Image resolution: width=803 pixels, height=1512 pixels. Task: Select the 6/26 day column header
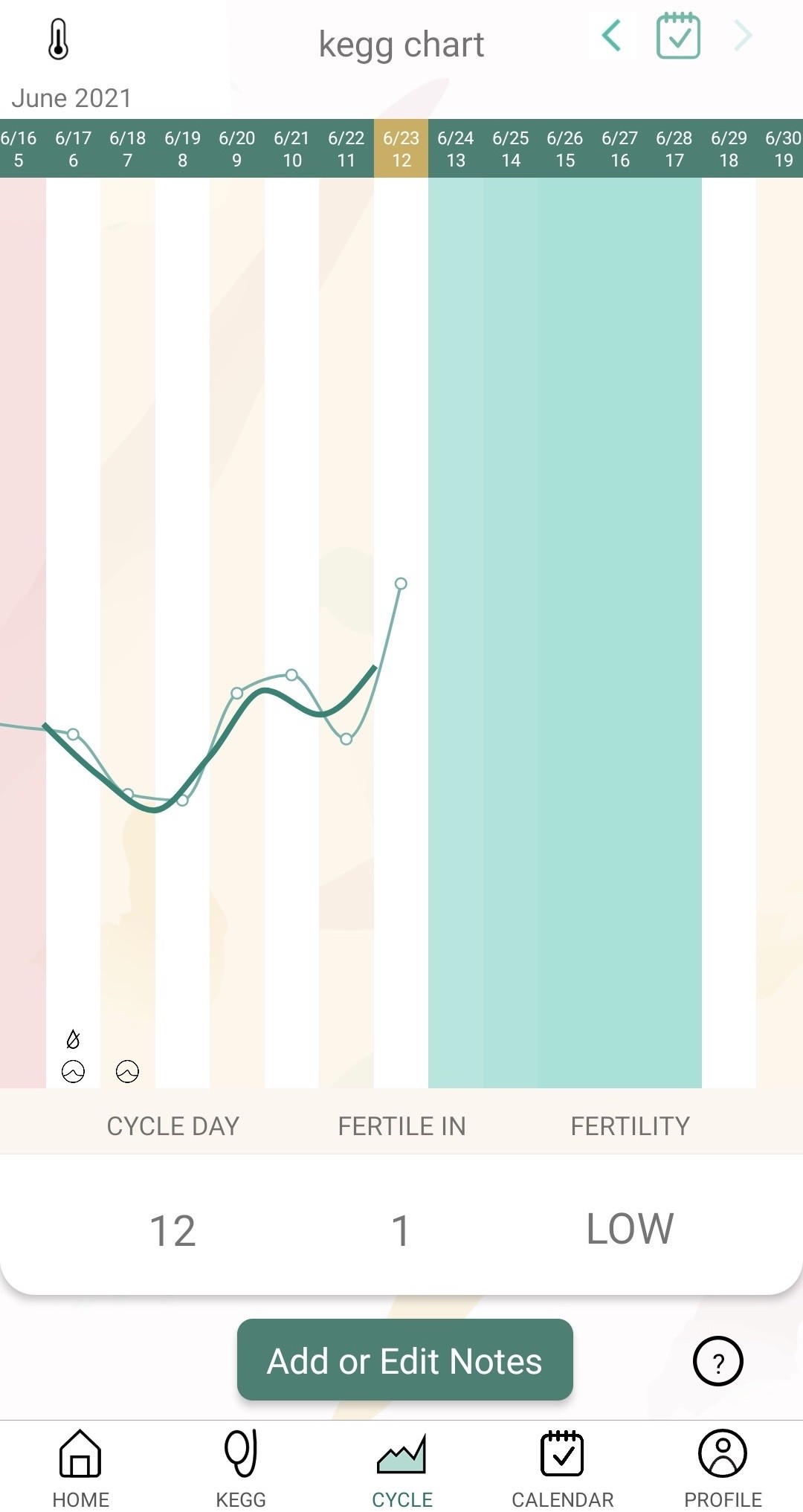(x=565, y=149)
